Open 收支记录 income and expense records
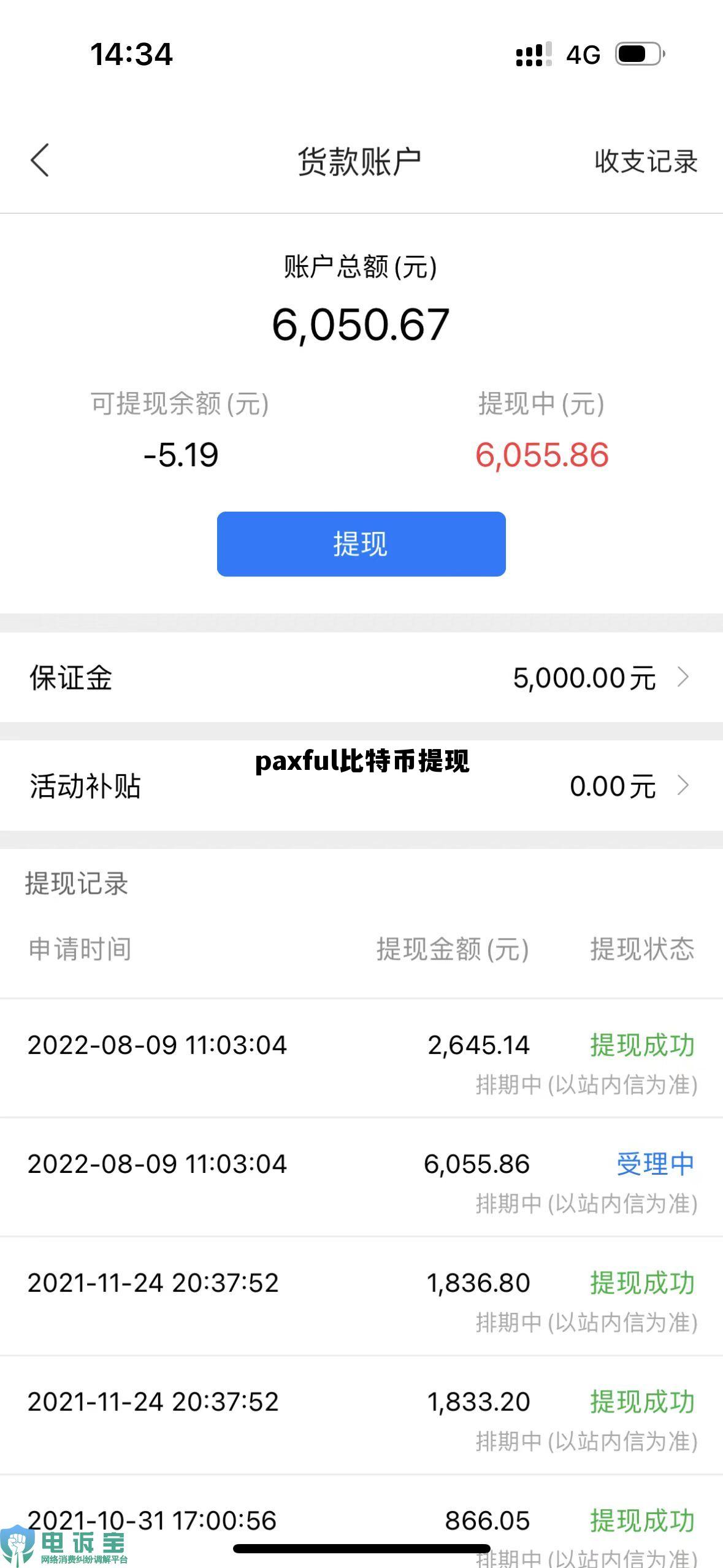 [x=645, y=163]
